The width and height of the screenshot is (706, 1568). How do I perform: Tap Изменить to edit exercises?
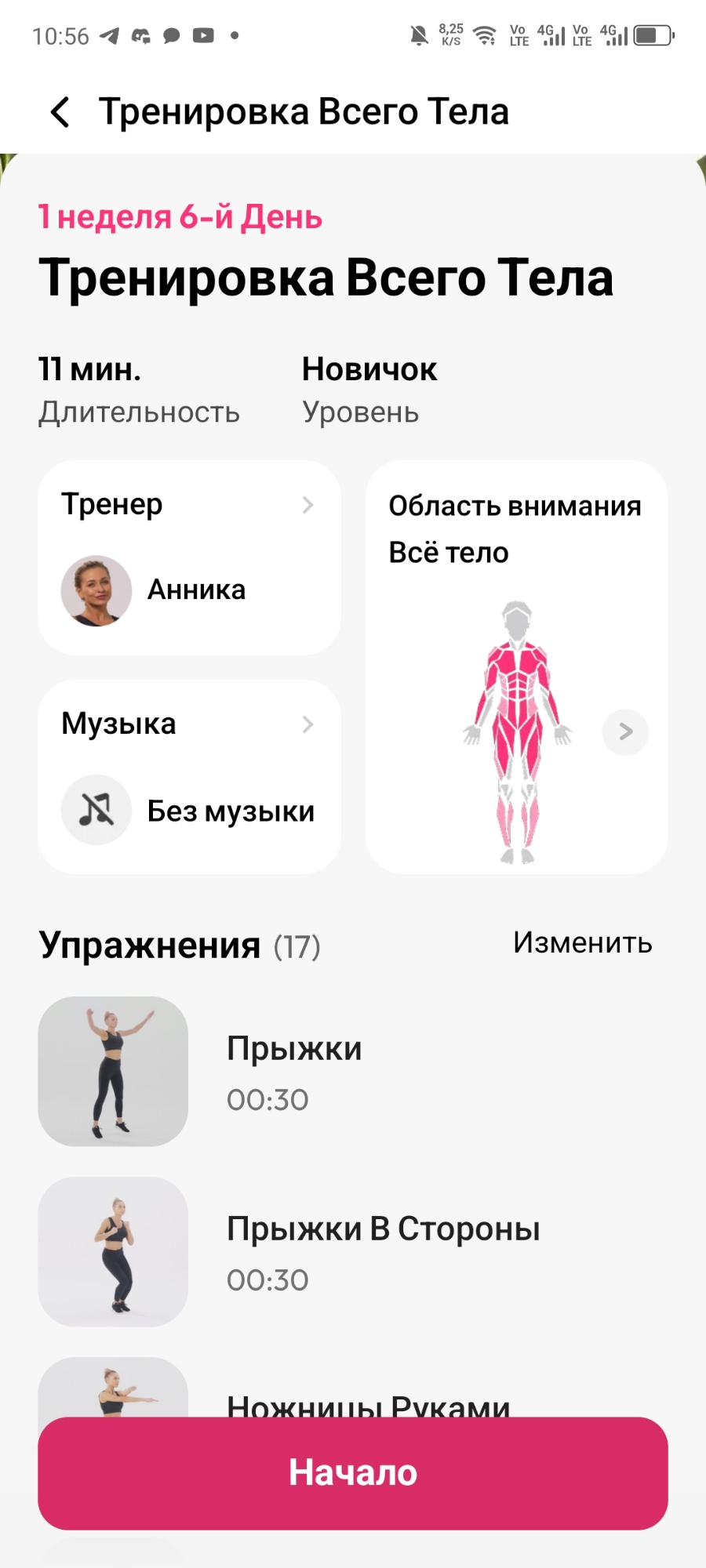tap(582, 943)
